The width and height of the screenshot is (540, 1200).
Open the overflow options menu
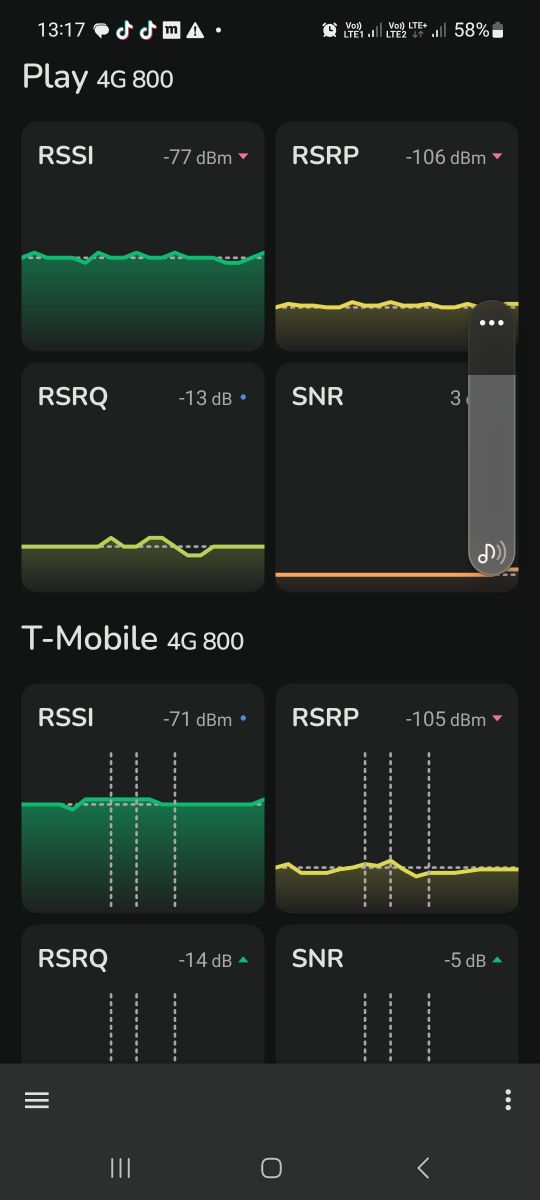pyautogui.click(x=508, y=1100)
